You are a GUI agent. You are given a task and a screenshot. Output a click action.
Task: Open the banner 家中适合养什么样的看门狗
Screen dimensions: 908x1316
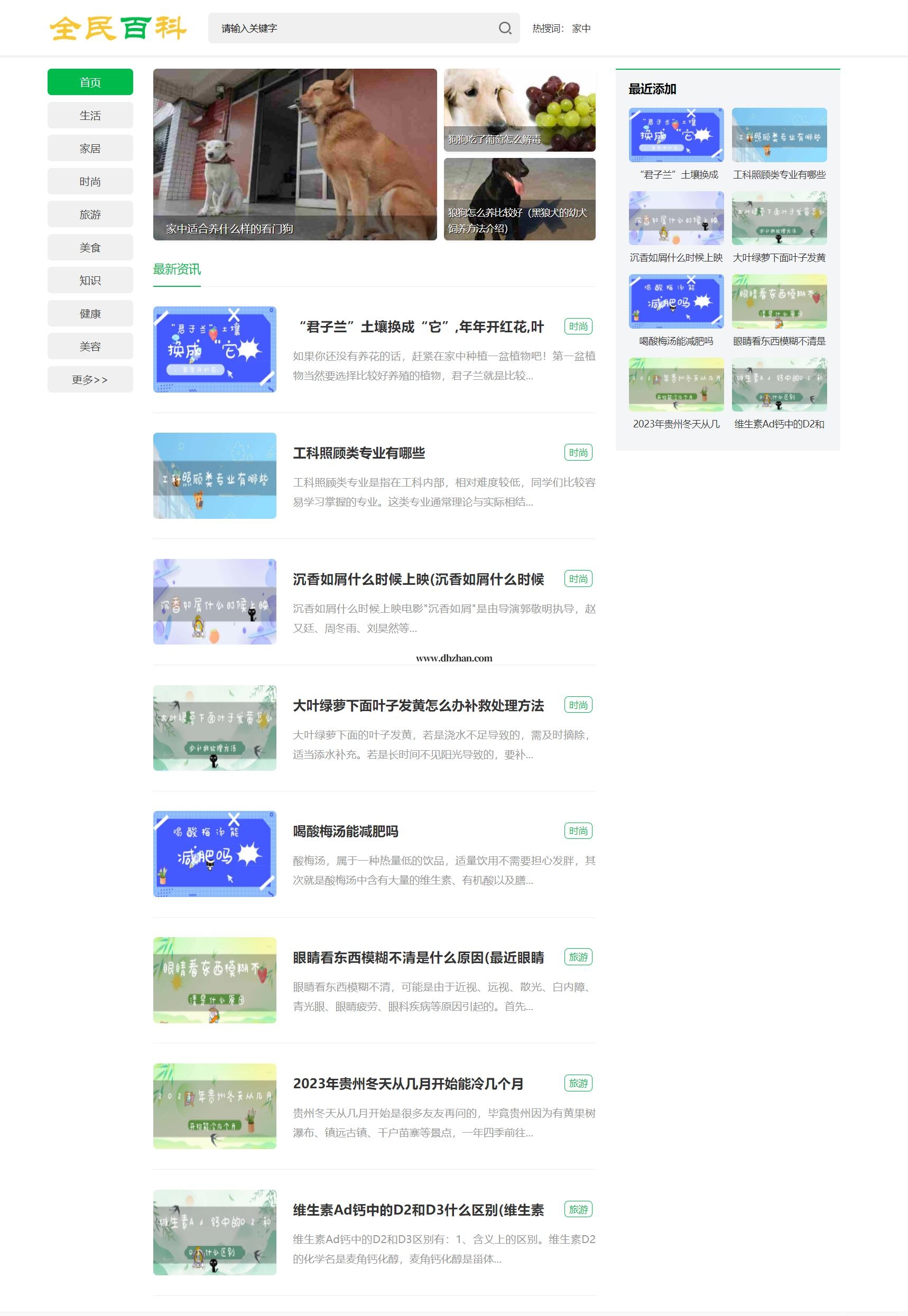pyautogui.click(x=295, y=154)
